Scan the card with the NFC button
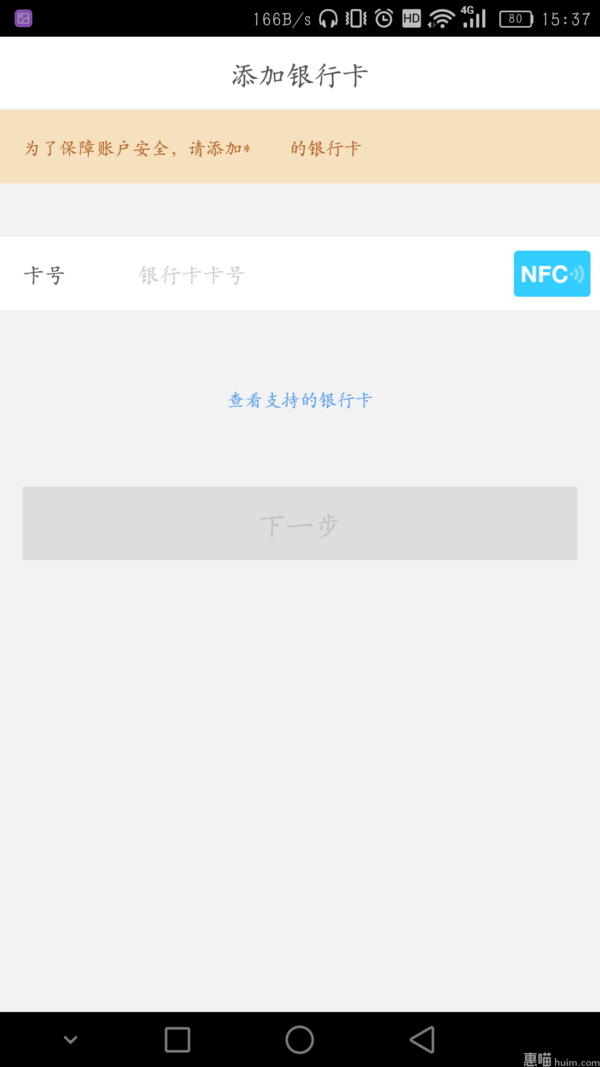Image resolution: width=600 pixels, height=1067 pixels. 552,274
